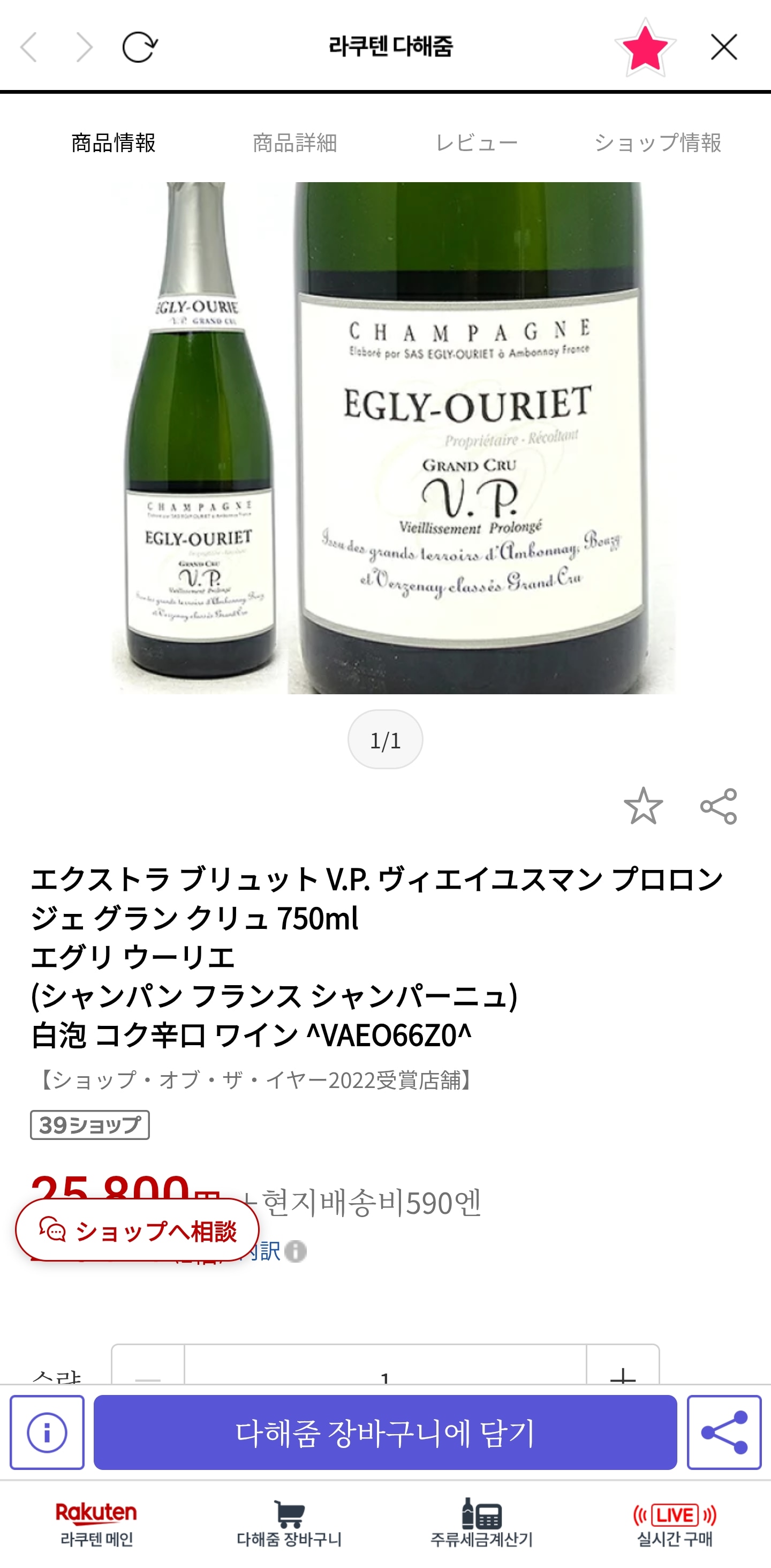Reload the current page
Screen dimensions: 771x1568
point(139,48)
